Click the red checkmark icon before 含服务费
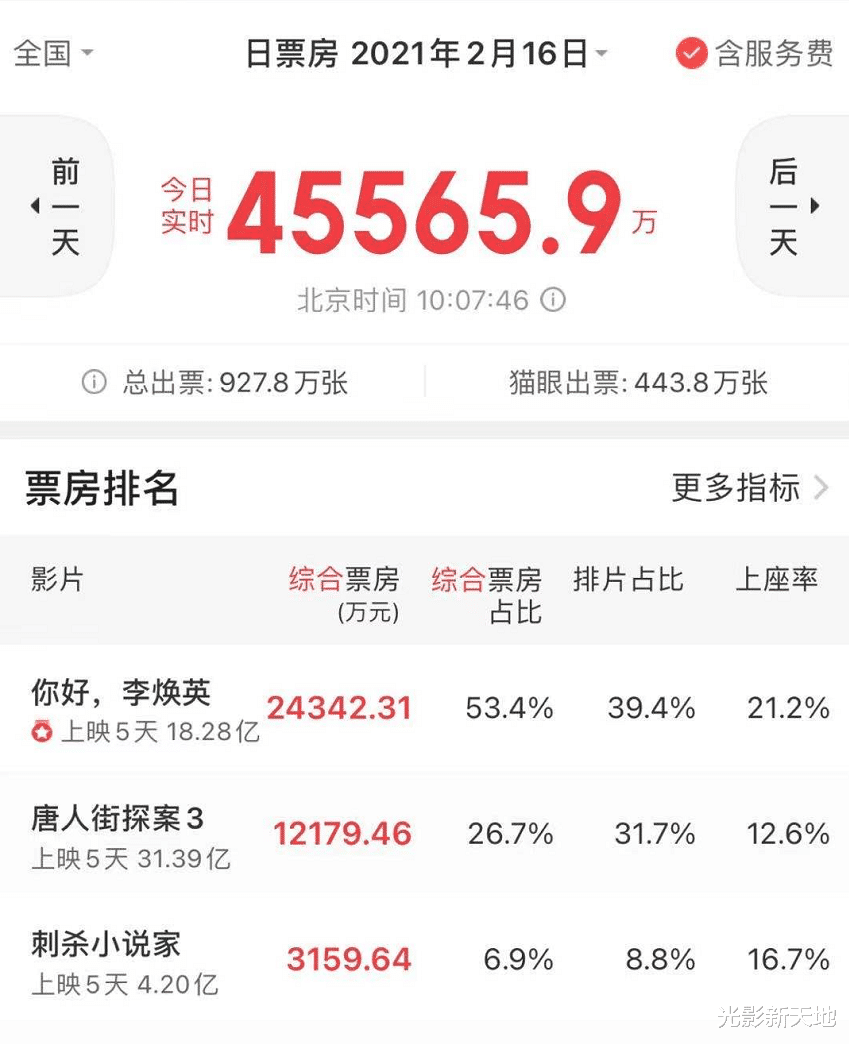Viewport: 849px width, 1044px height. click(x=690, y=53)
